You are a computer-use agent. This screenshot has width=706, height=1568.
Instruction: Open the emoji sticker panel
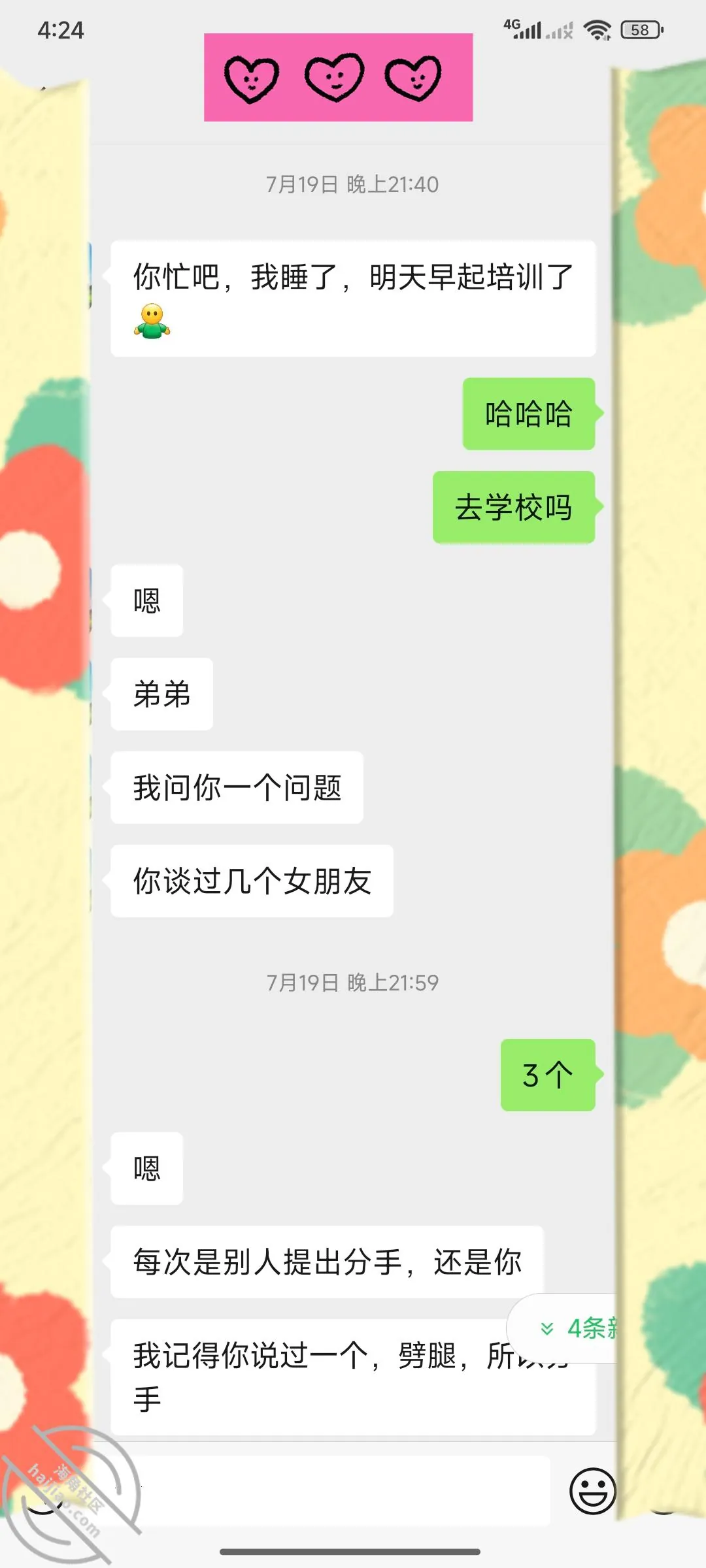[592, 1491]
